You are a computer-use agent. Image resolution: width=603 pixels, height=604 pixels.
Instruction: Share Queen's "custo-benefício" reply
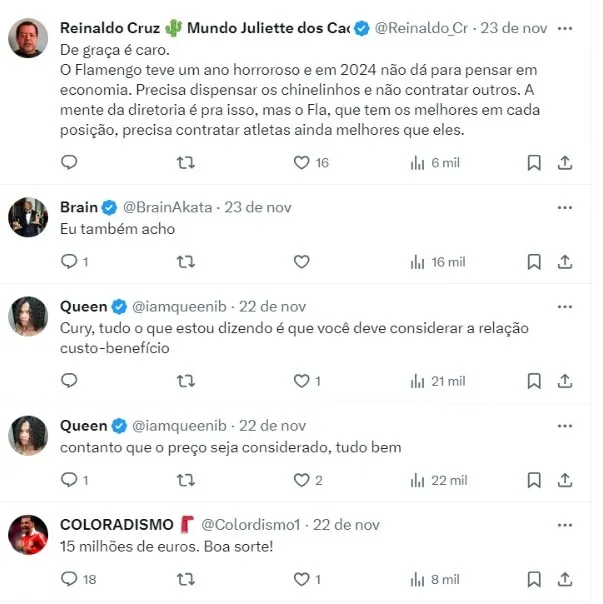click(565, 381)
